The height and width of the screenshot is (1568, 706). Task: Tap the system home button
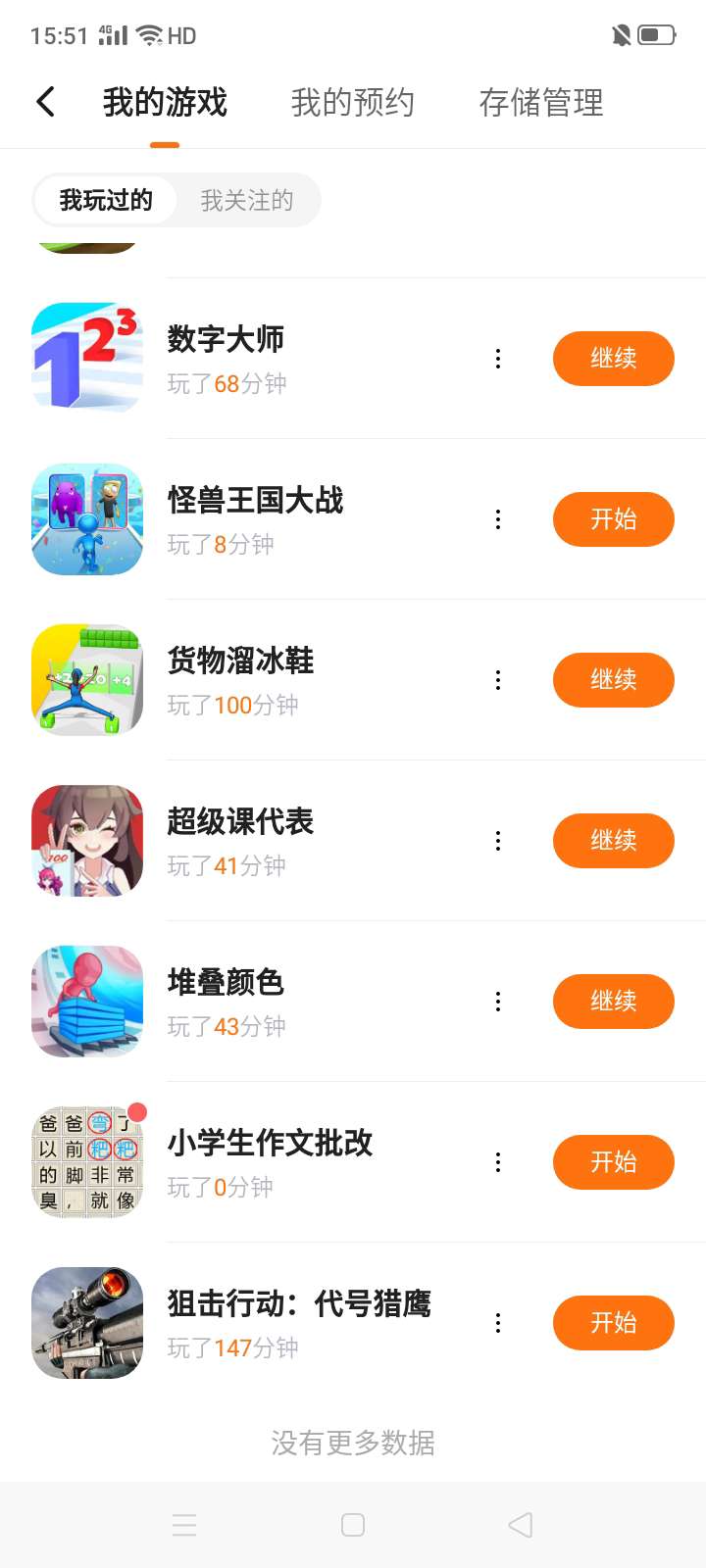coord(353,1525)
